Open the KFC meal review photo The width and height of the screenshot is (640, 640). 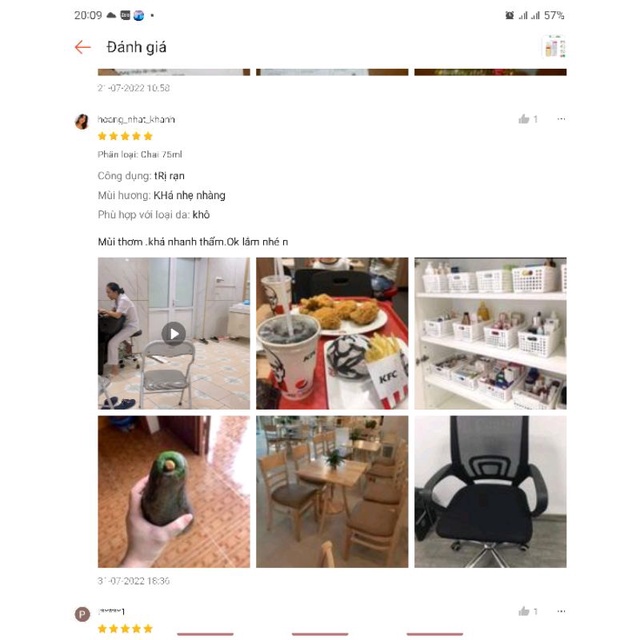coord(332,333)
